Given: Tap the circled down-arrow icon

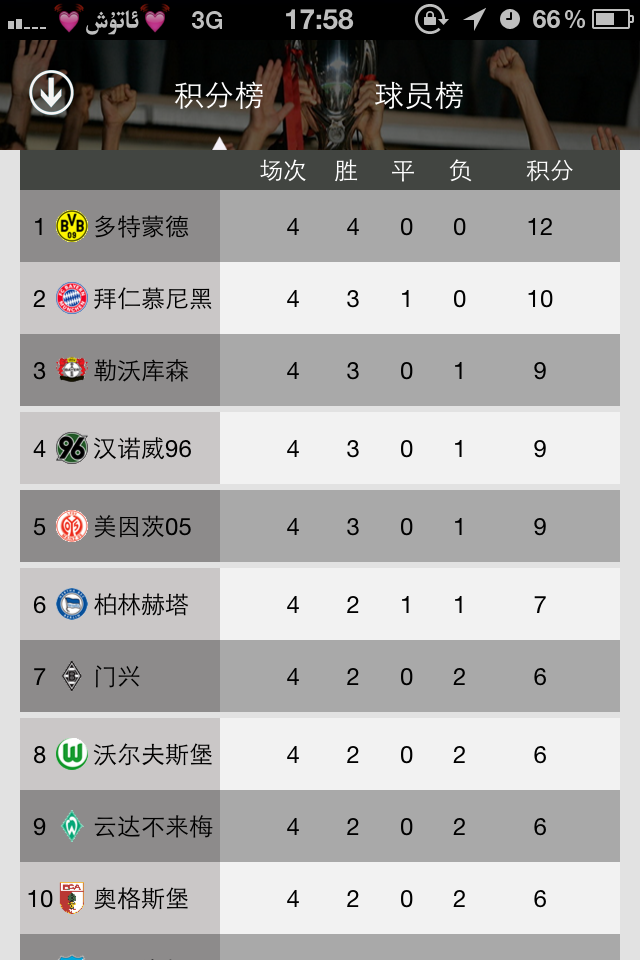Looking at the screenshot, I should pos(51,93).
